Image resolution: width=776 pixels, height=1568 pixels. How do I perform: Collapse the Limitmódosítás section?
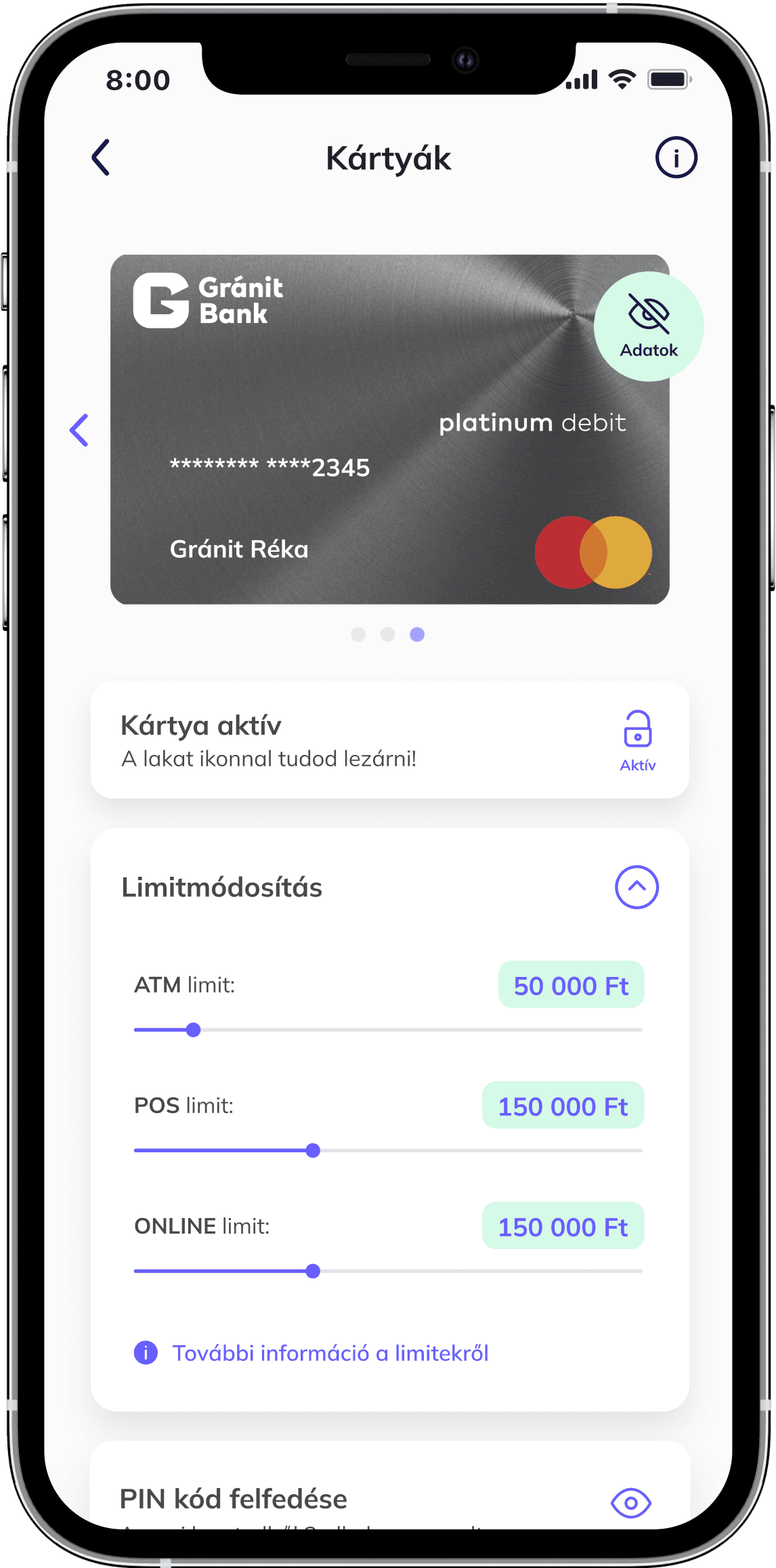pyautogui.click(x=637, y=887)
